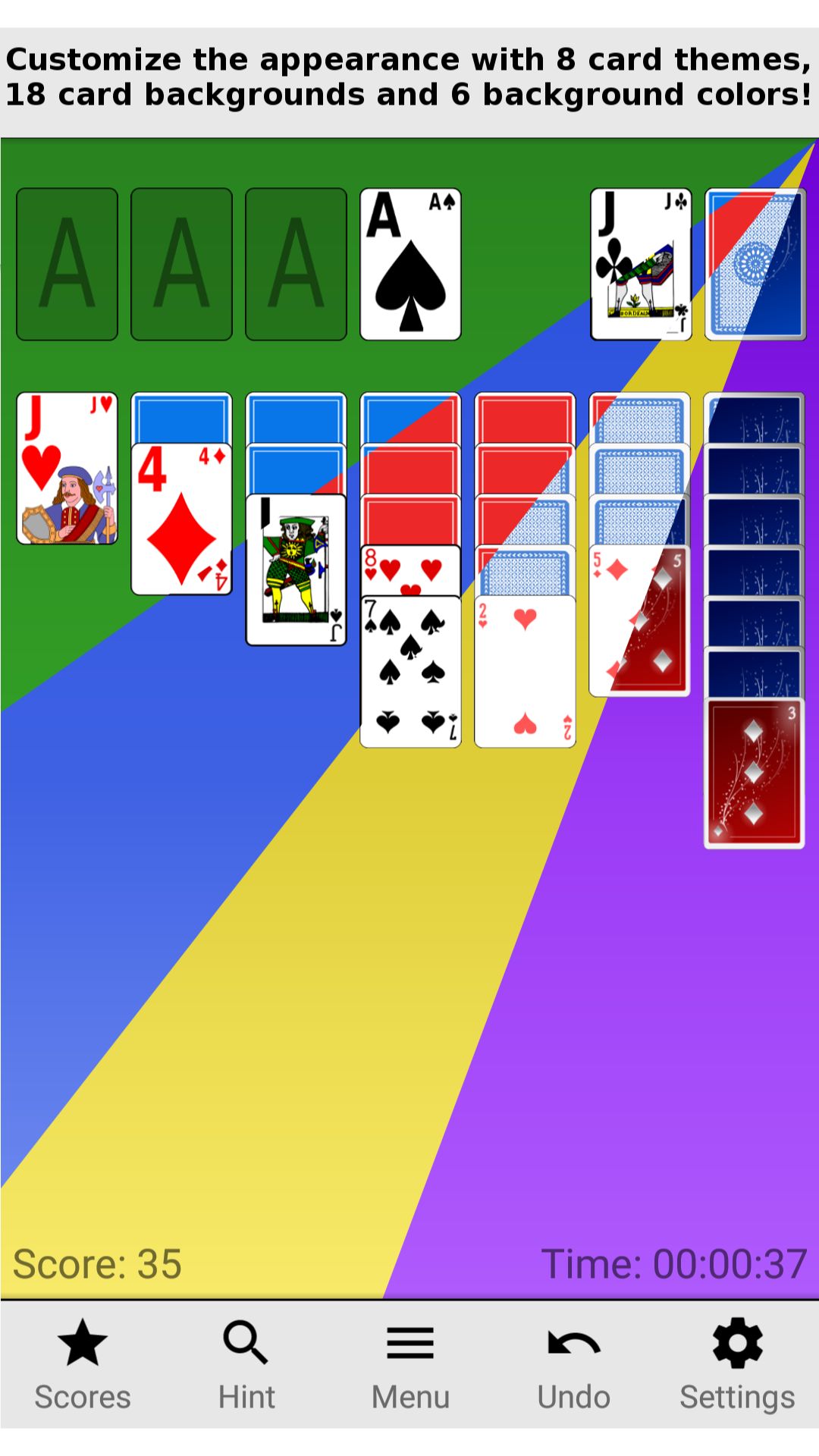Click the customization banner text at top
The height and width of the screenshot is (1456, 819).
(x=409, y=76)
